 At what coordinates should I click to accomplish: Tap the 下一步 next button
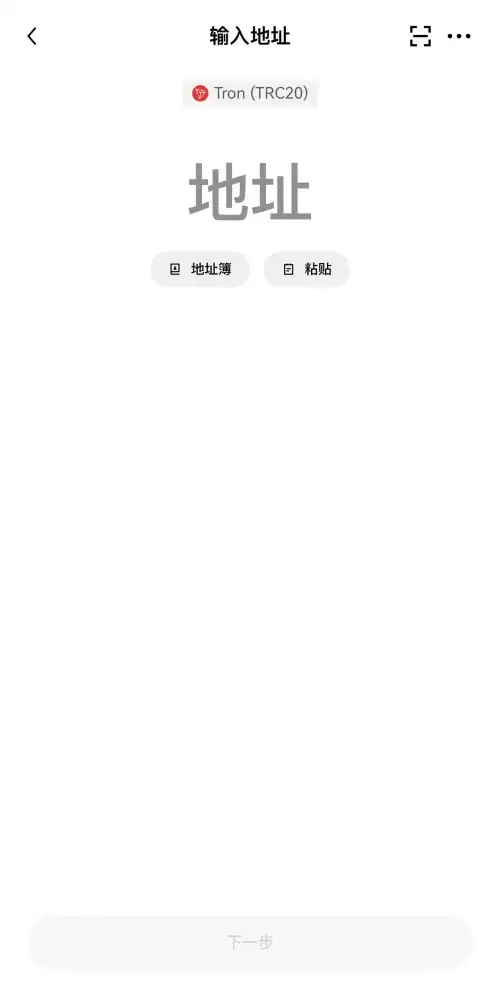[x=250, y=942]
